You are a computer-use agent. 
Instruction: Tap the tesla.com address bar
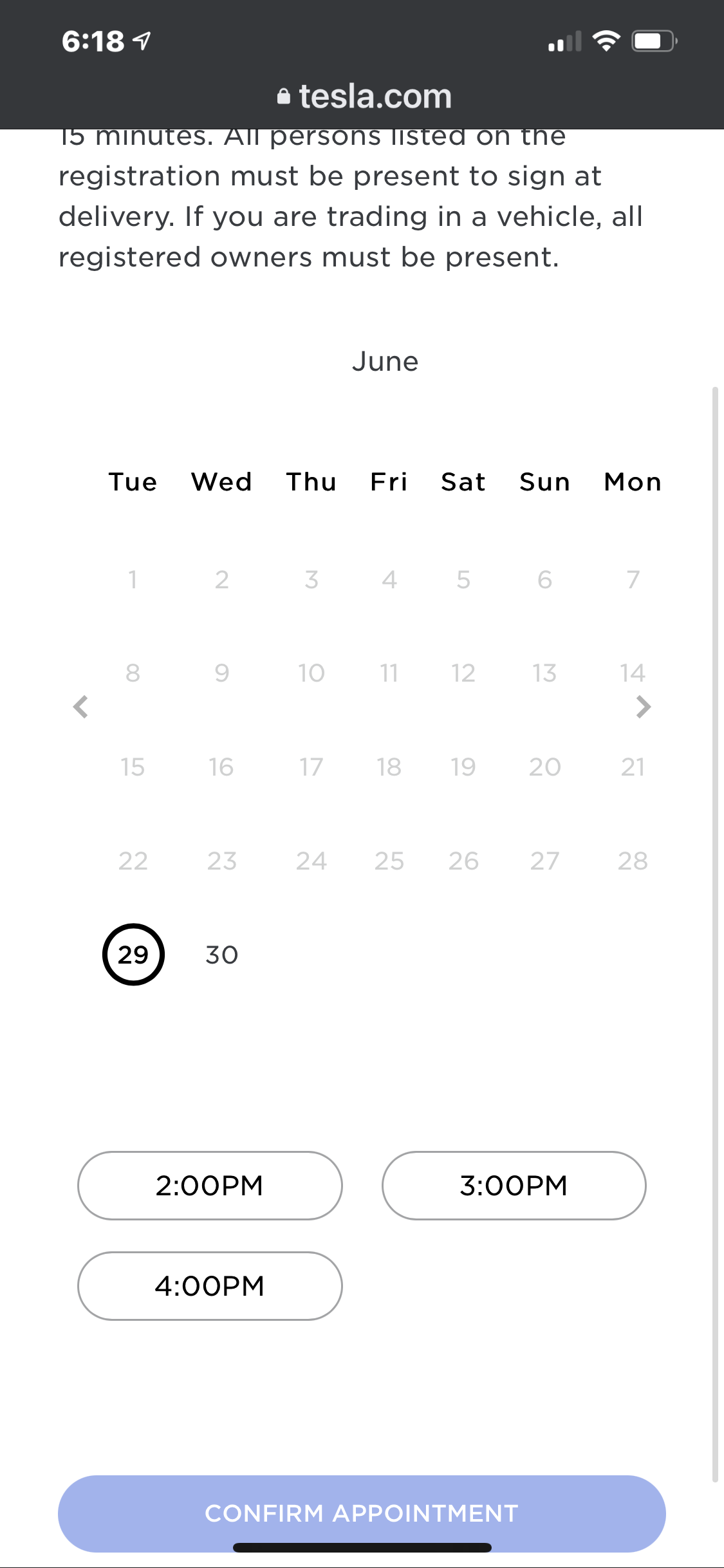pyautogui.click(x=364, y=97)
